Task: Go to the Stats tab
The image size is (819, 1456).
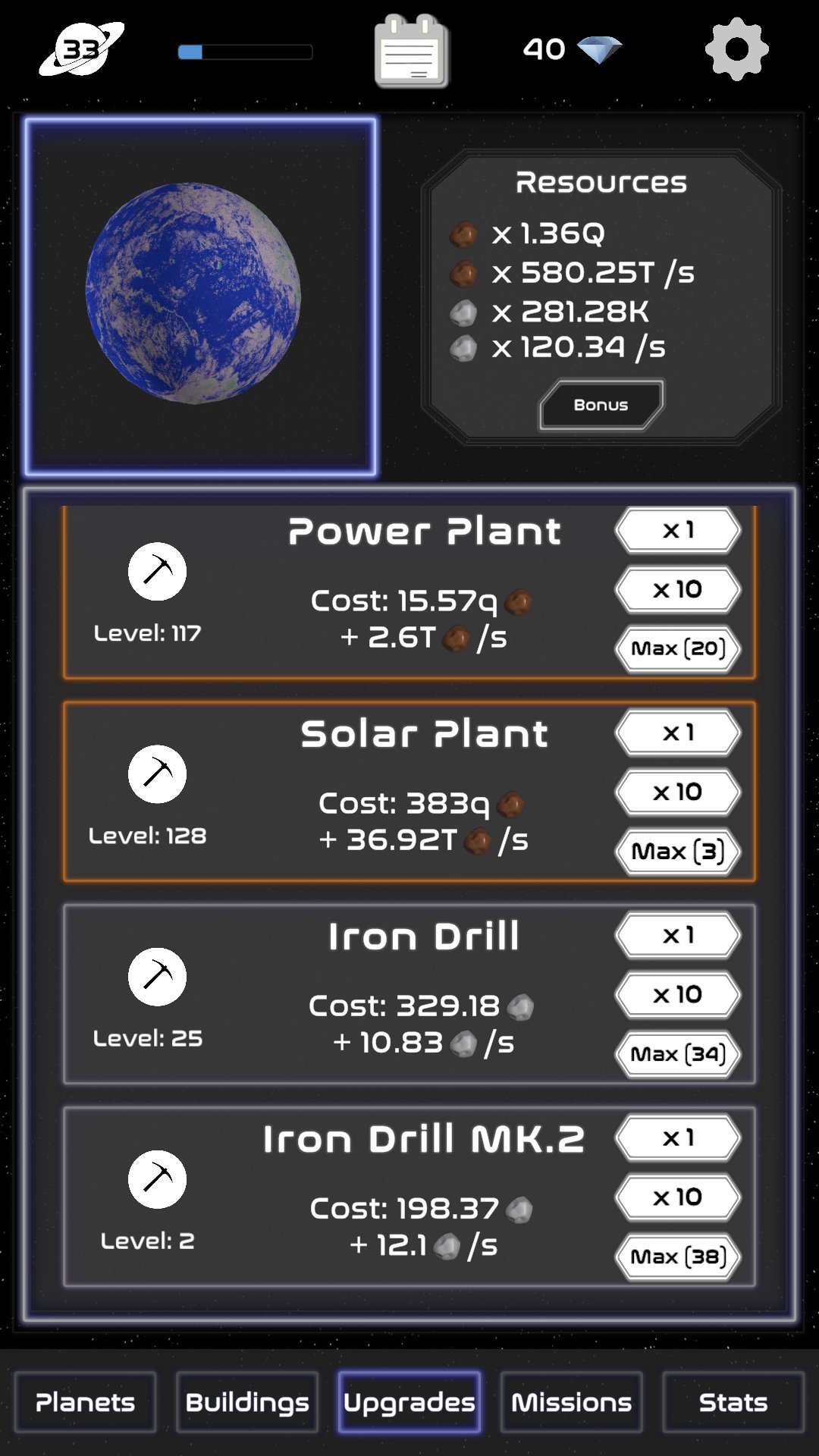Action: [733, 1402]
